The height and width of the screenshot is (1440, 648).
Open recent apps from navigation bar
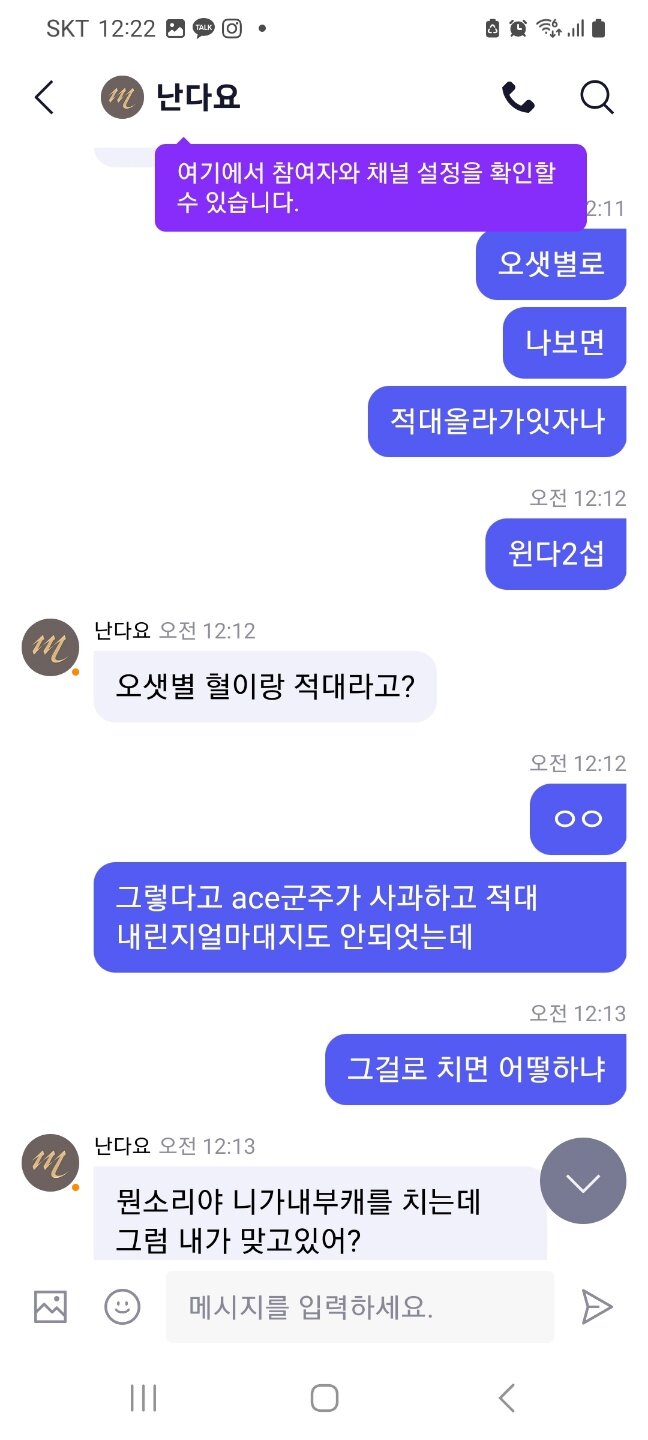click(x=144, y=1398)
